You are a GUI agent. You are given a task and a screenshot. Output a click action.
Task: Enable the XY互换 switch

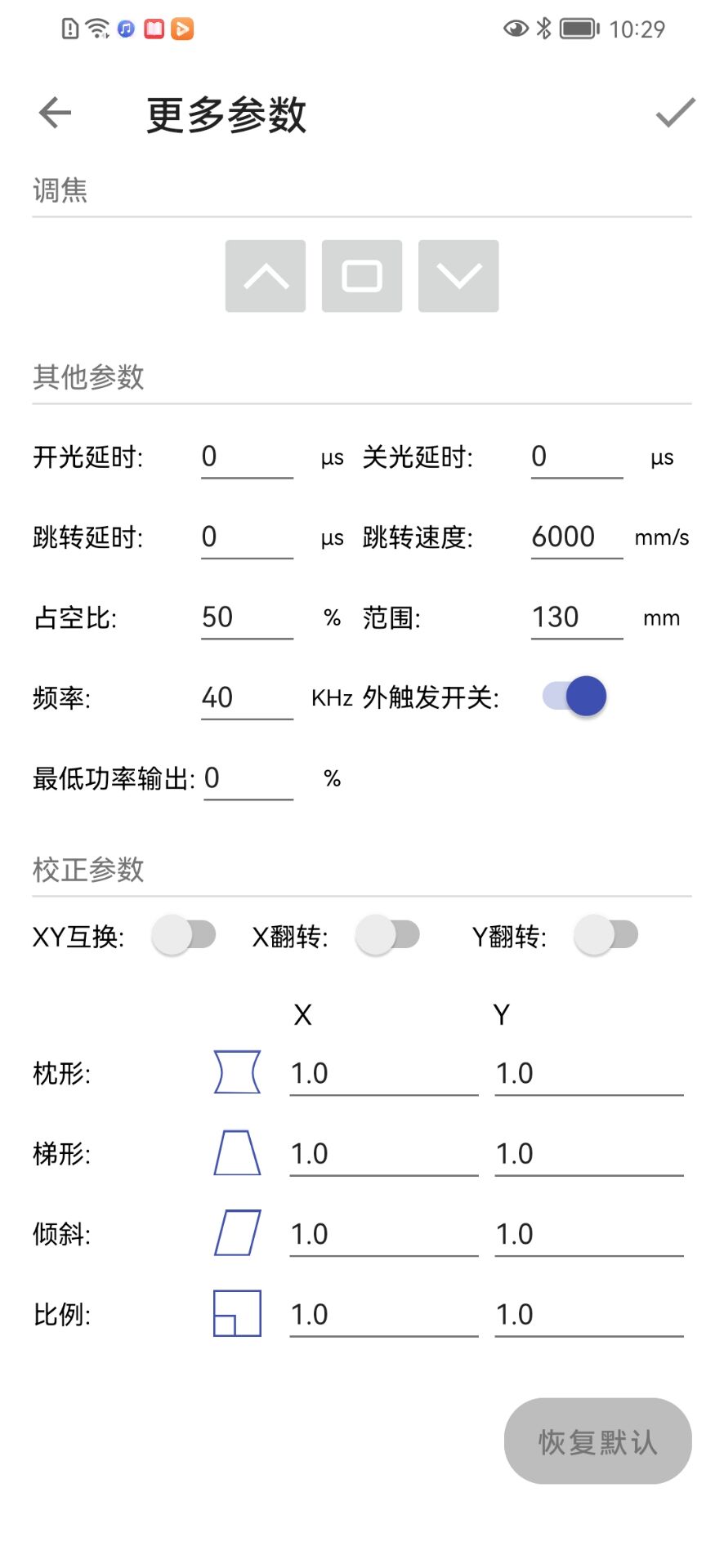[184, 935]
